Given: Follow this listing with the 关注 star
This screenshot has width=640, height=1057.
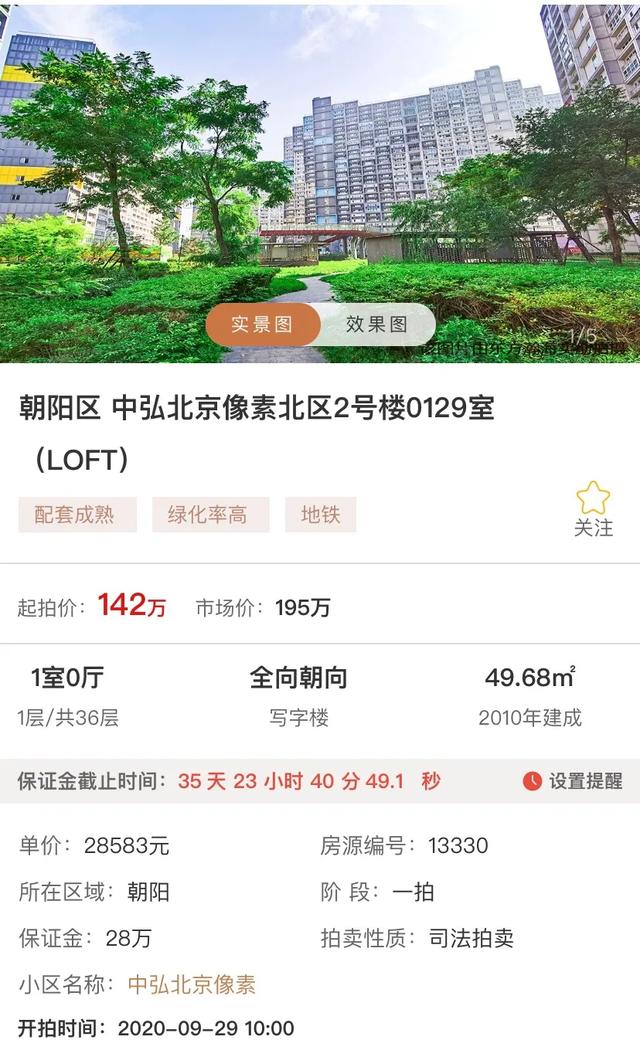Looking at the screenshot, I should click(593, 508).
